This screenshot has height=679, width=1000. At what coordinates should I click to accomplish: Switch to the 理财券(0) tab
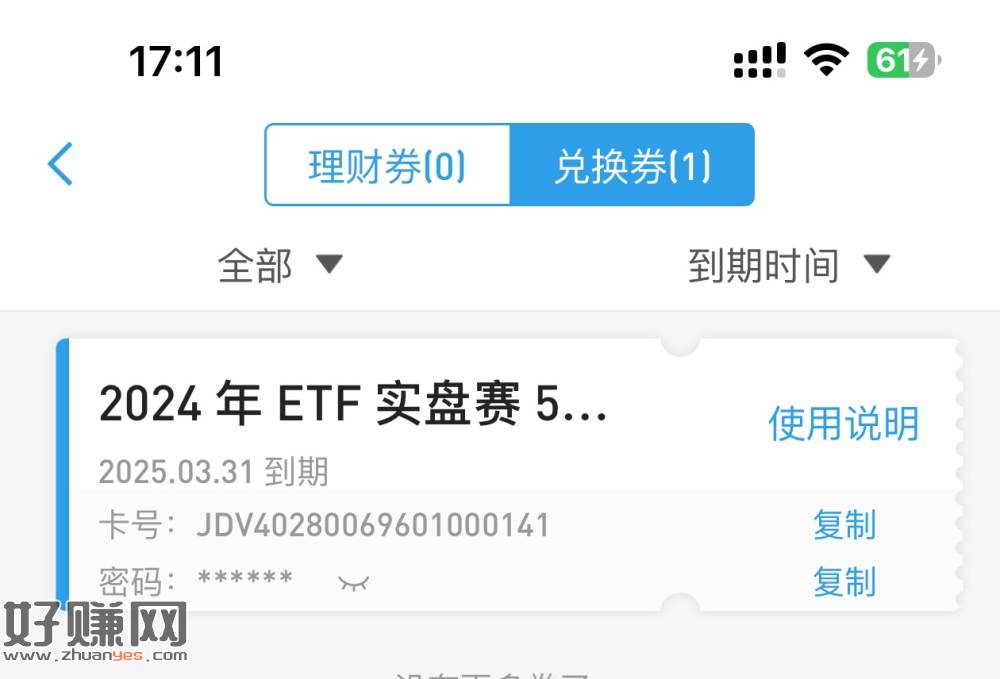(387, 166)
